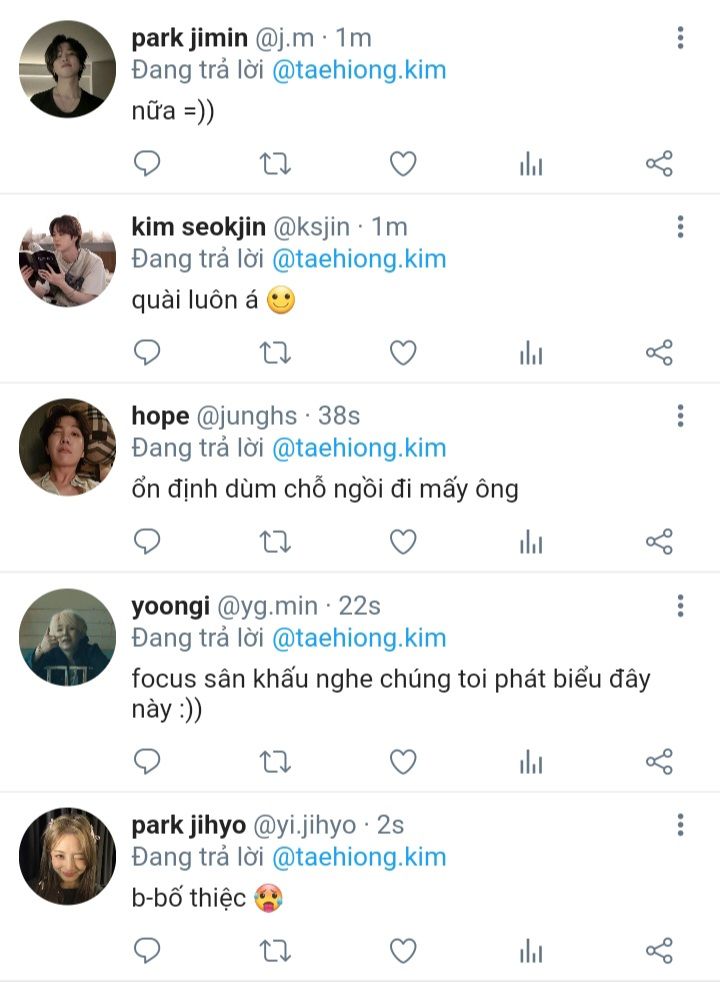Follow the @taehiong.kim mention in jihyo's reply
The image size is (720, 982).
click(359, 857)
